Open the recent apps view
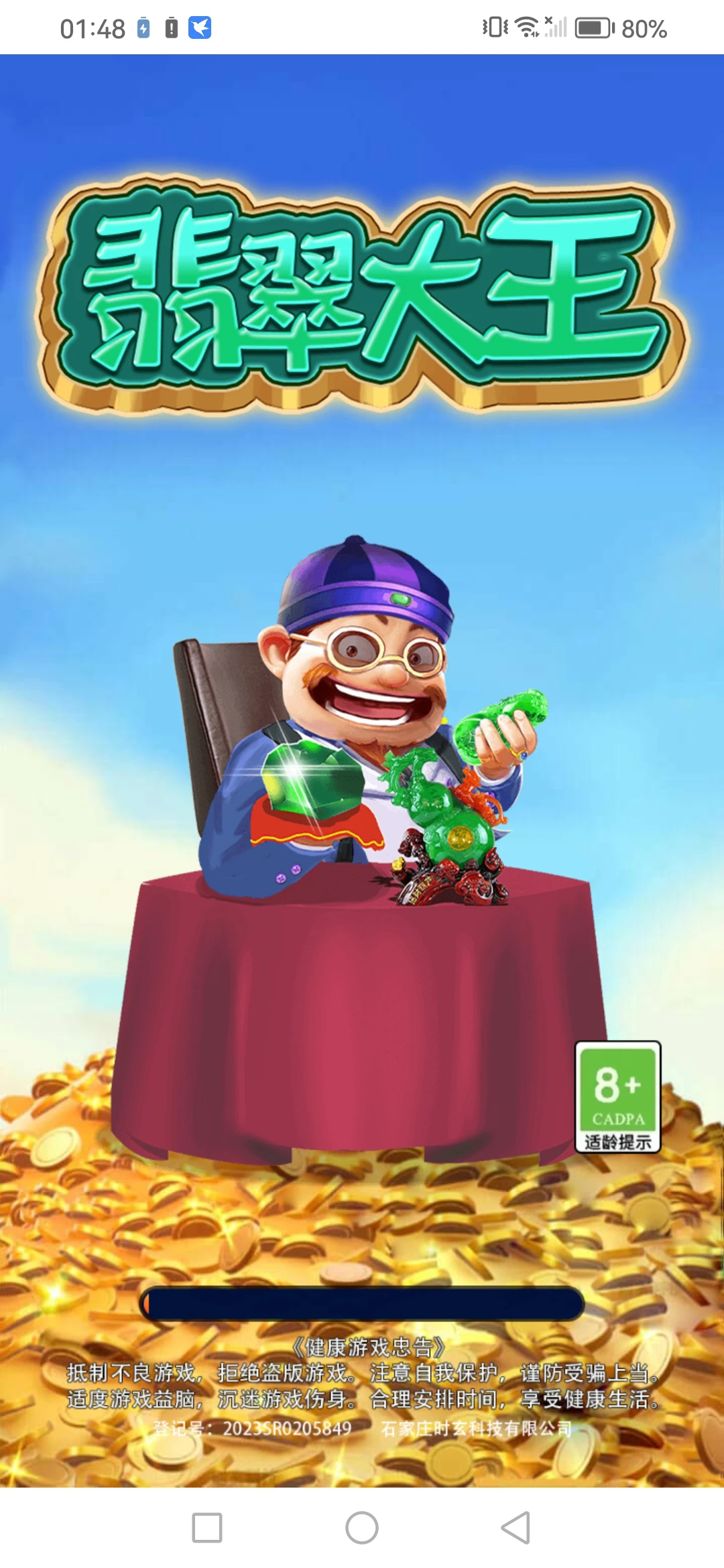The height and width of the screenshot is (1568, 724). pos(207,1528)
